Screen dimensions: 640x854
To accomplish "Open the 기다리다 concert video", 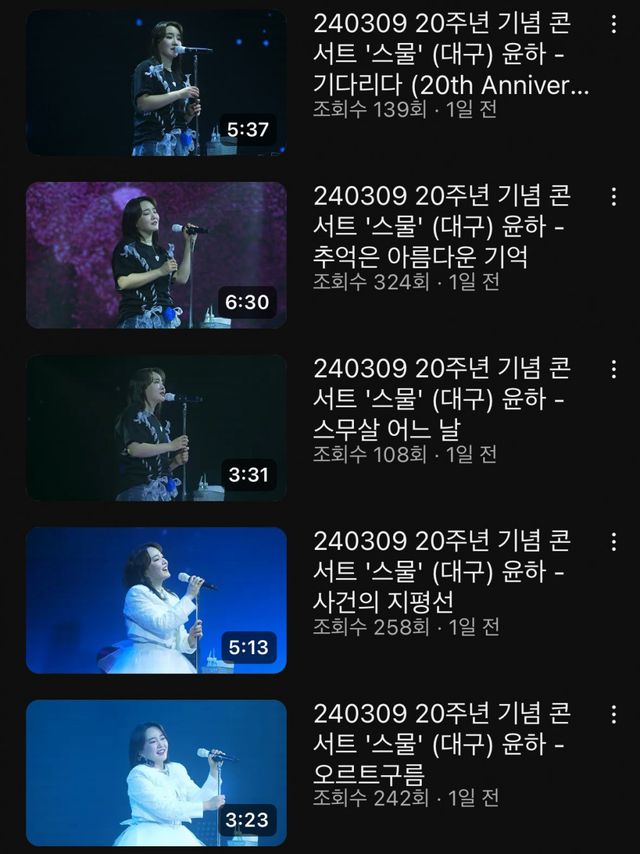I will (x=156, y=83).
